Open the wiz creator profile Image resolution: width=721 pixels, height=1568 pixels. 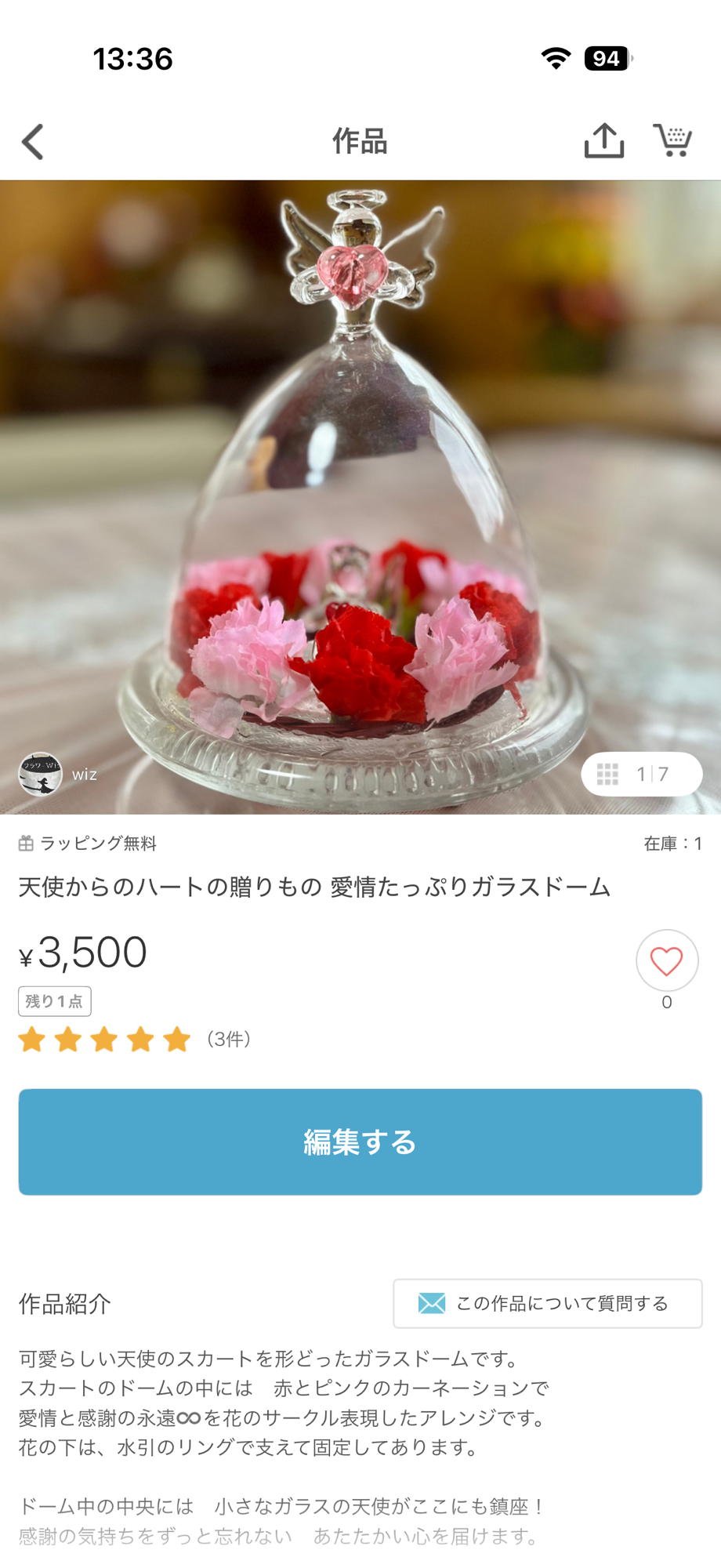pos(58,774)
